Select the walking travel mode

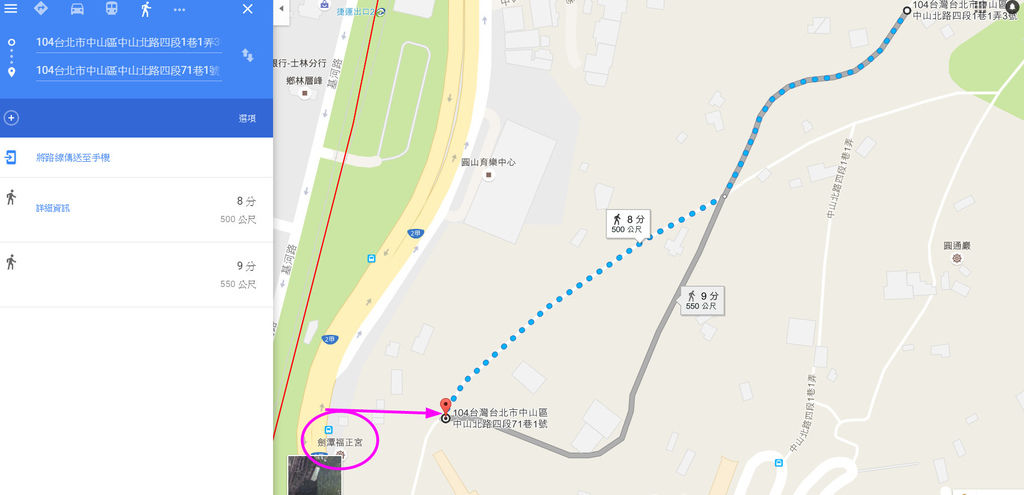[x=146, y=9]
